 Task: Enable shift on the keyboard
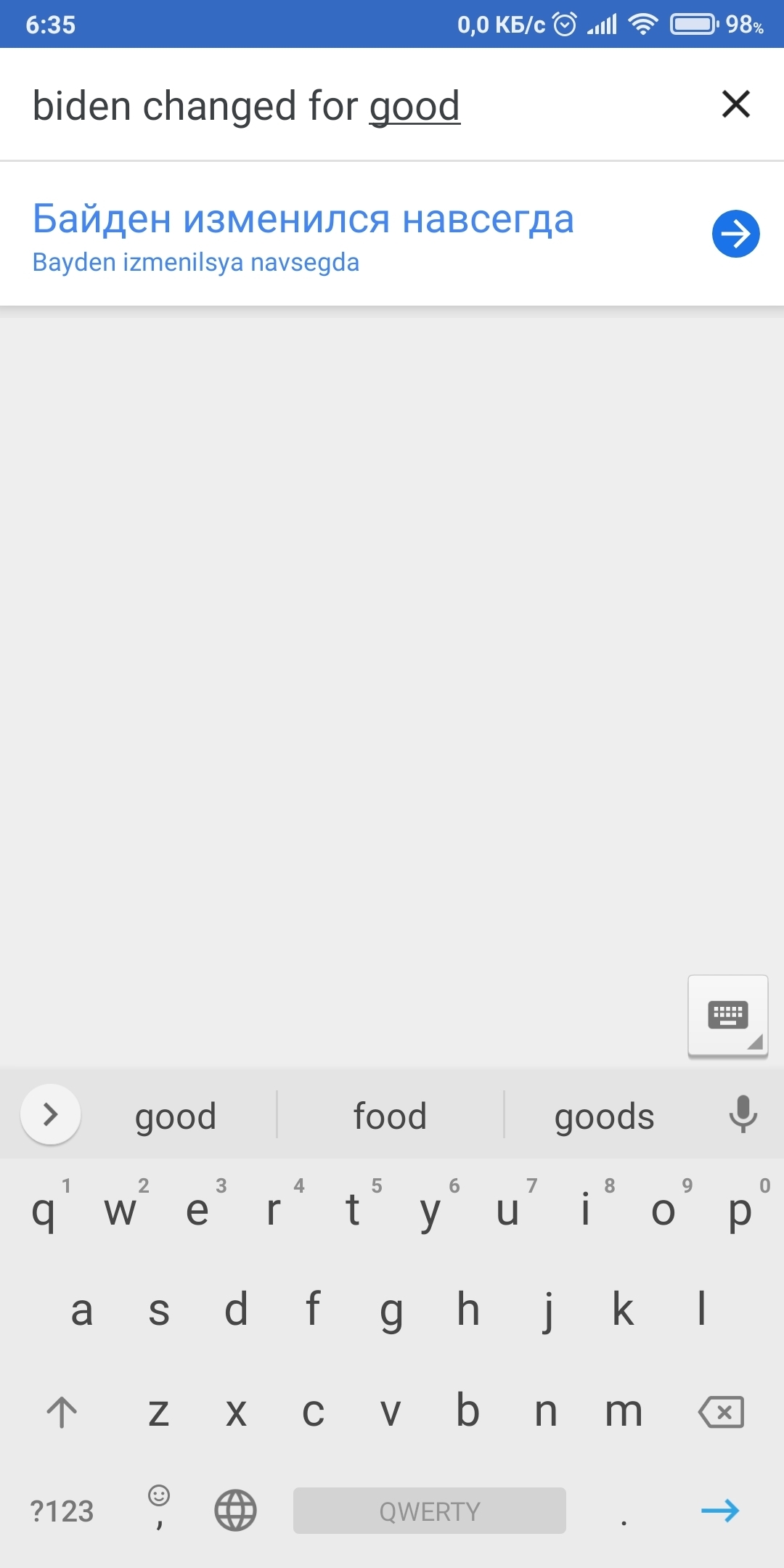[x=62, y=1412]
